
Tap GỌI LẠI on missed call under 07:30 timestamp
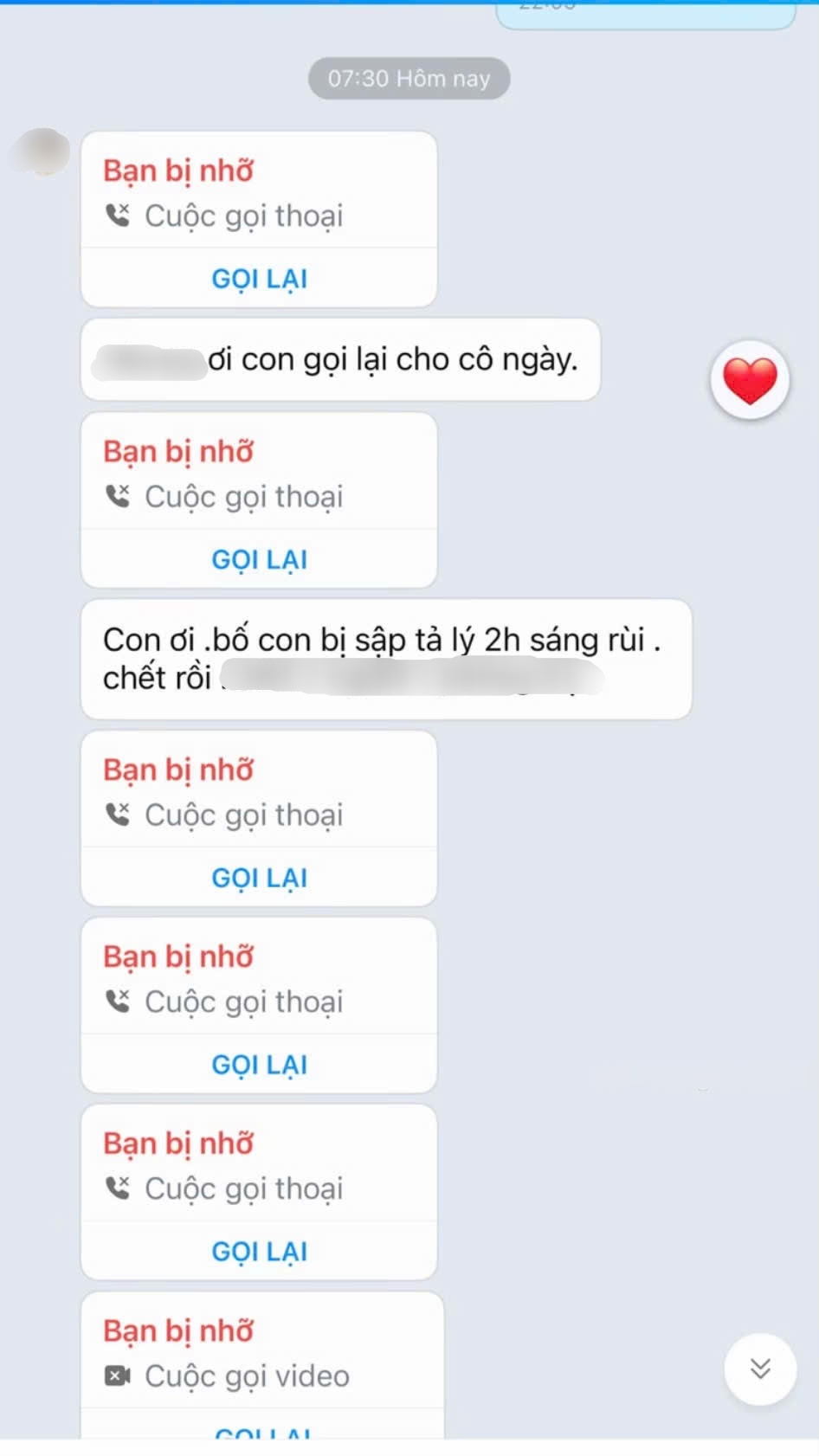coord(259,279)
